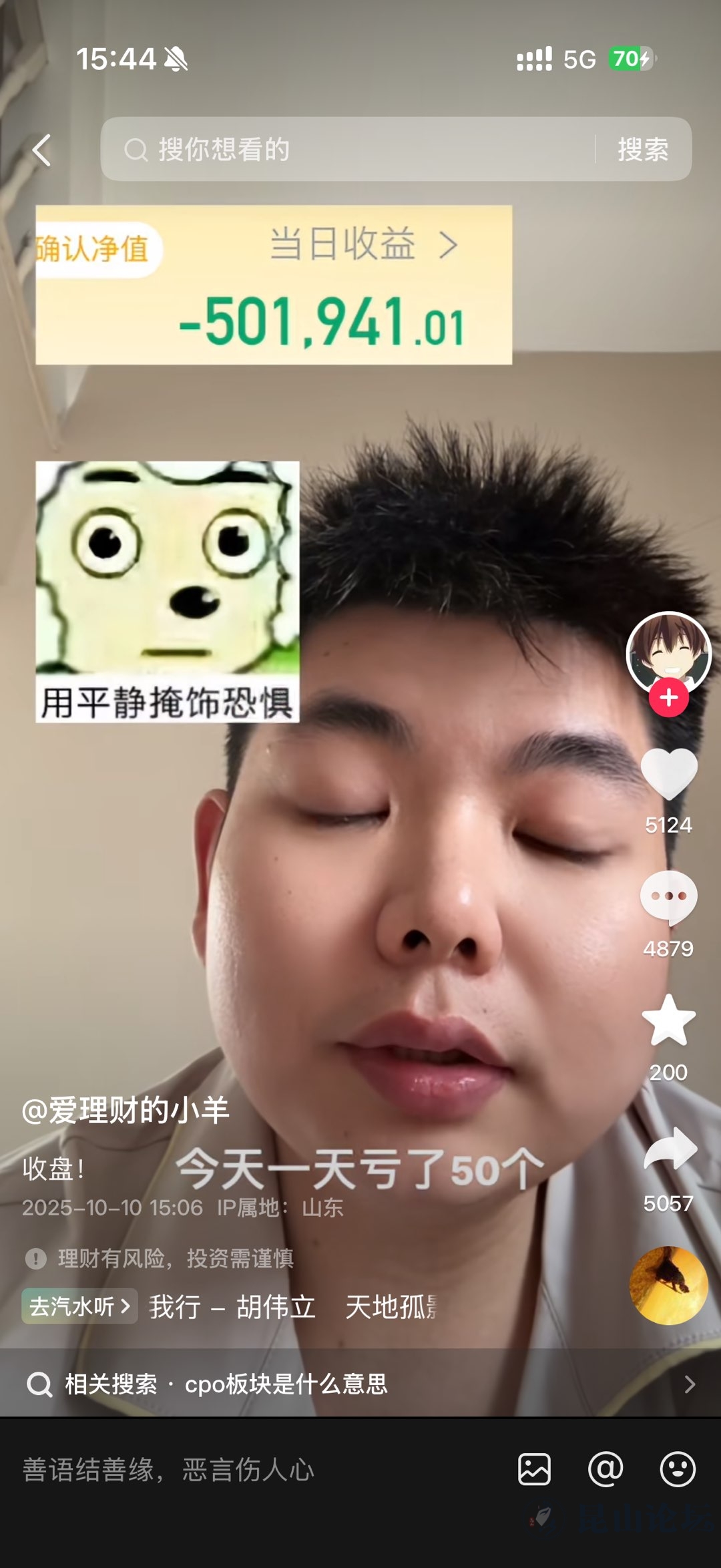721x1568 pixels.
Task: Go back using the top-left arrow
Action: coord(42,150)
